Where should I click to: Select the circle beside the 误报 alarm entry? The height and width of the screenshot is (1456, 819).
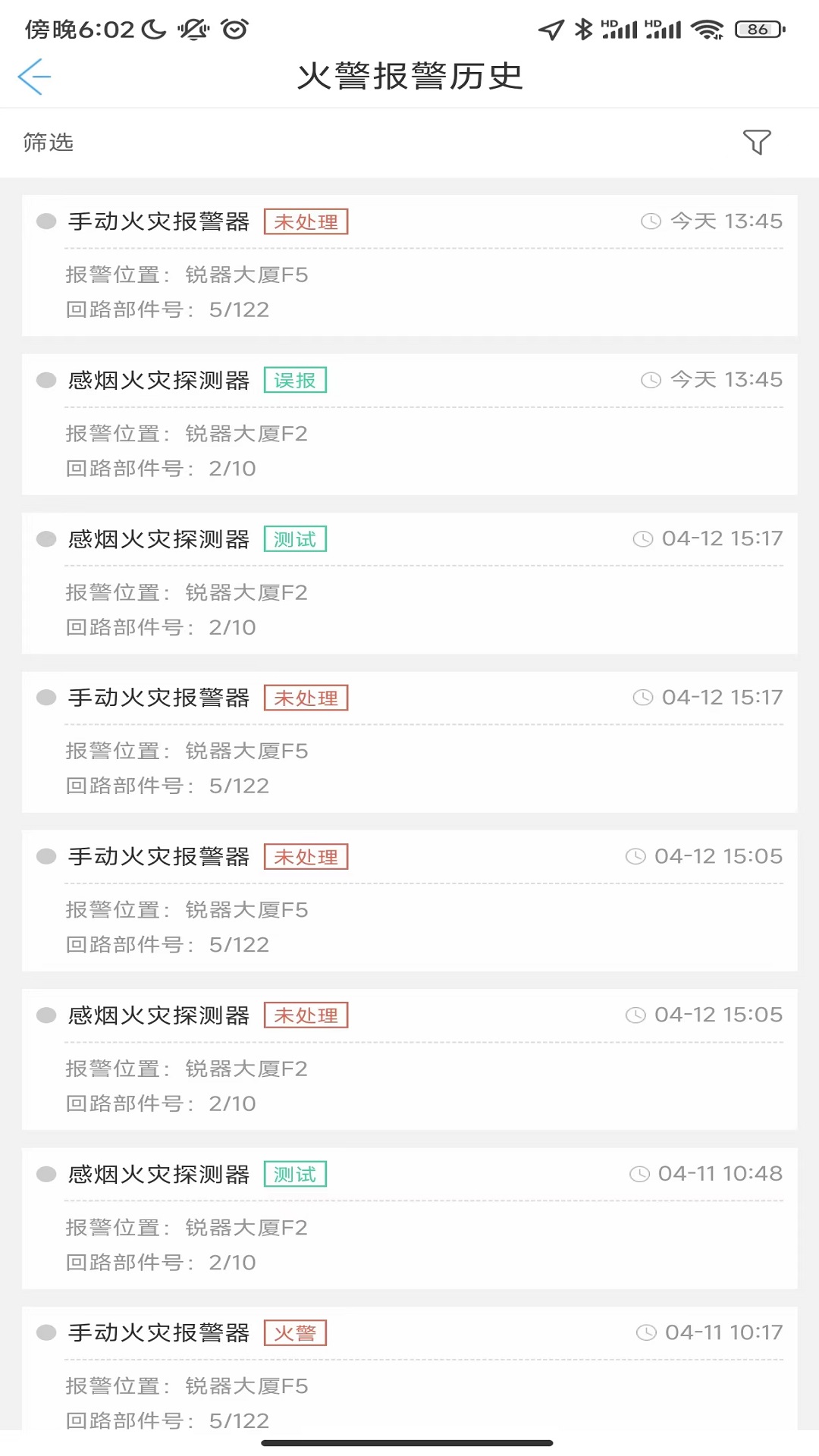click(x=45, y=380)
